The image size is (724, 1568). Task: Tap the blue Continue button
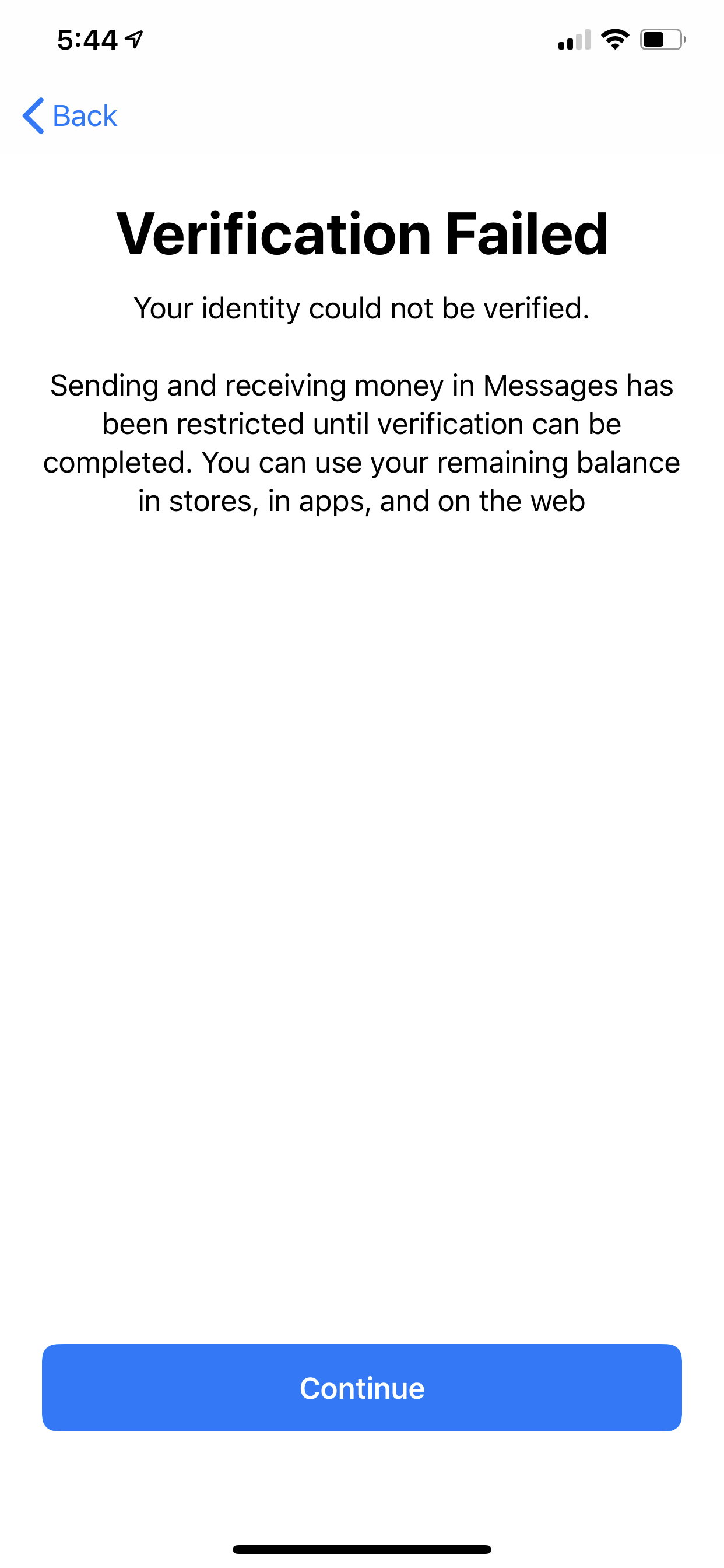(361, 1388)
